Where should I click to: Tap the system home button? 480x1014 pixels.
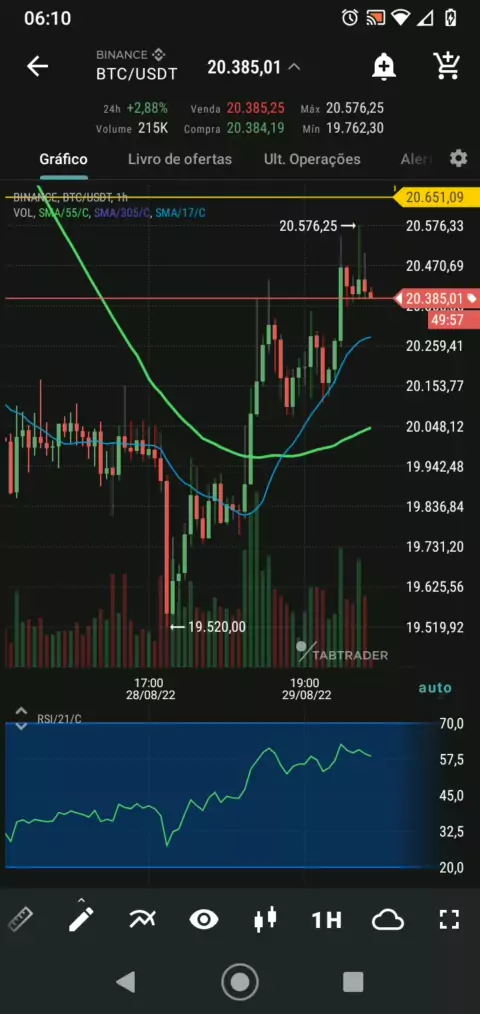240,982
